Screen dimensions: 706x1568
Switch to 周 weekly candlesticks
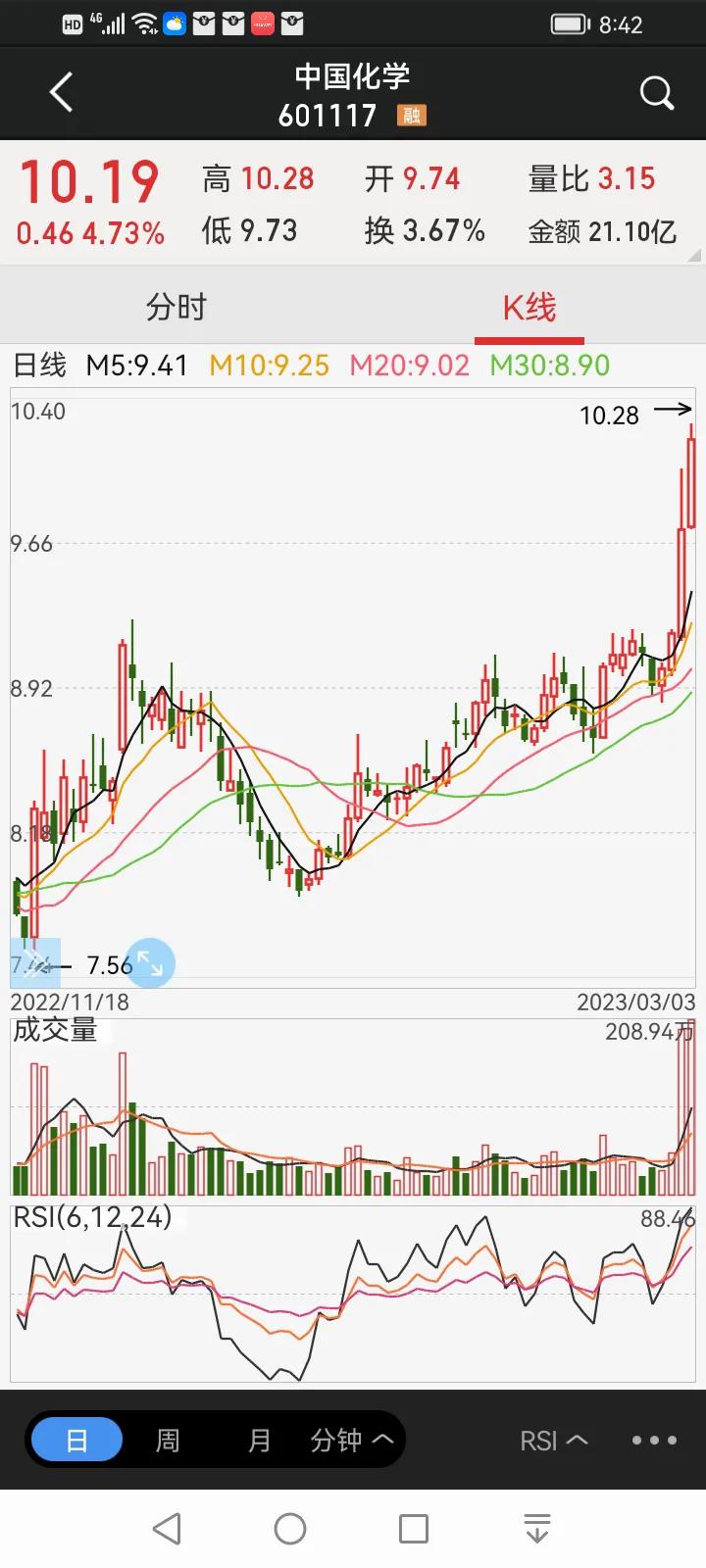point(168,1440)
